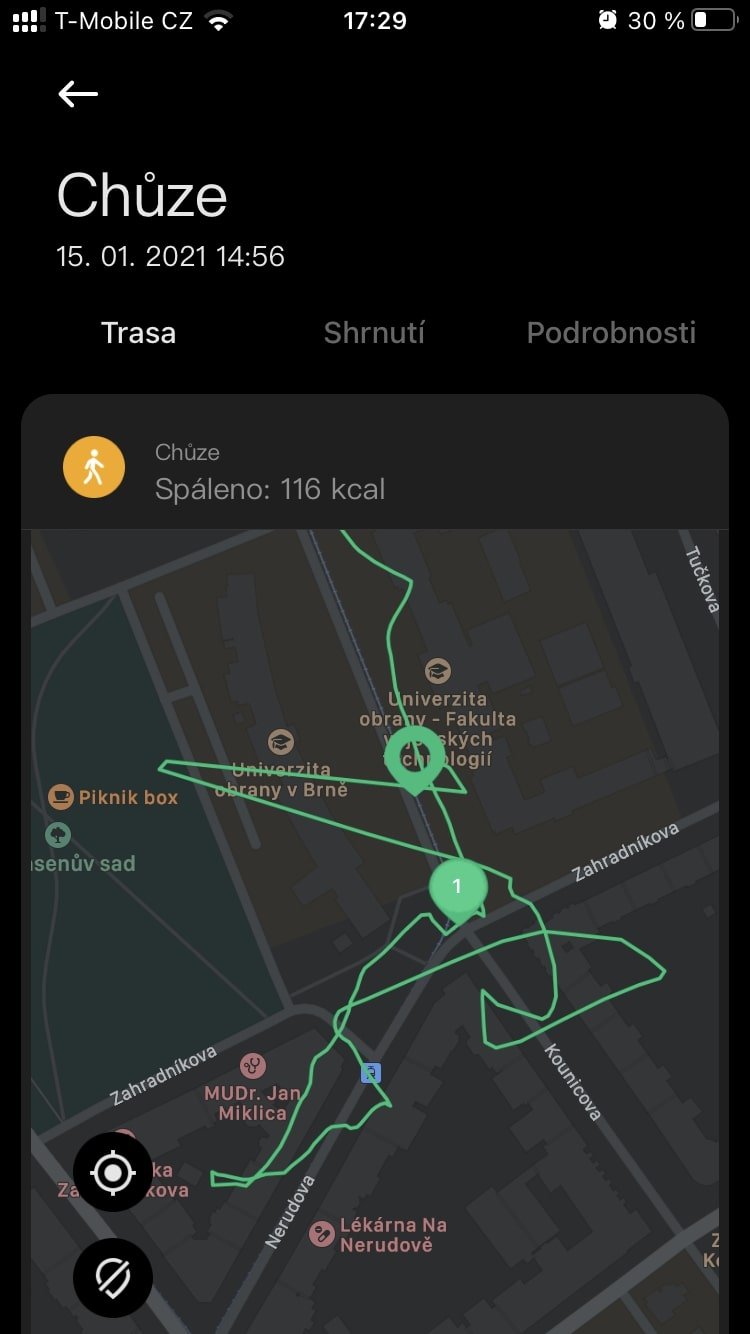
Task: Go back with the arrow icon
Action: [x=78, y=94]
